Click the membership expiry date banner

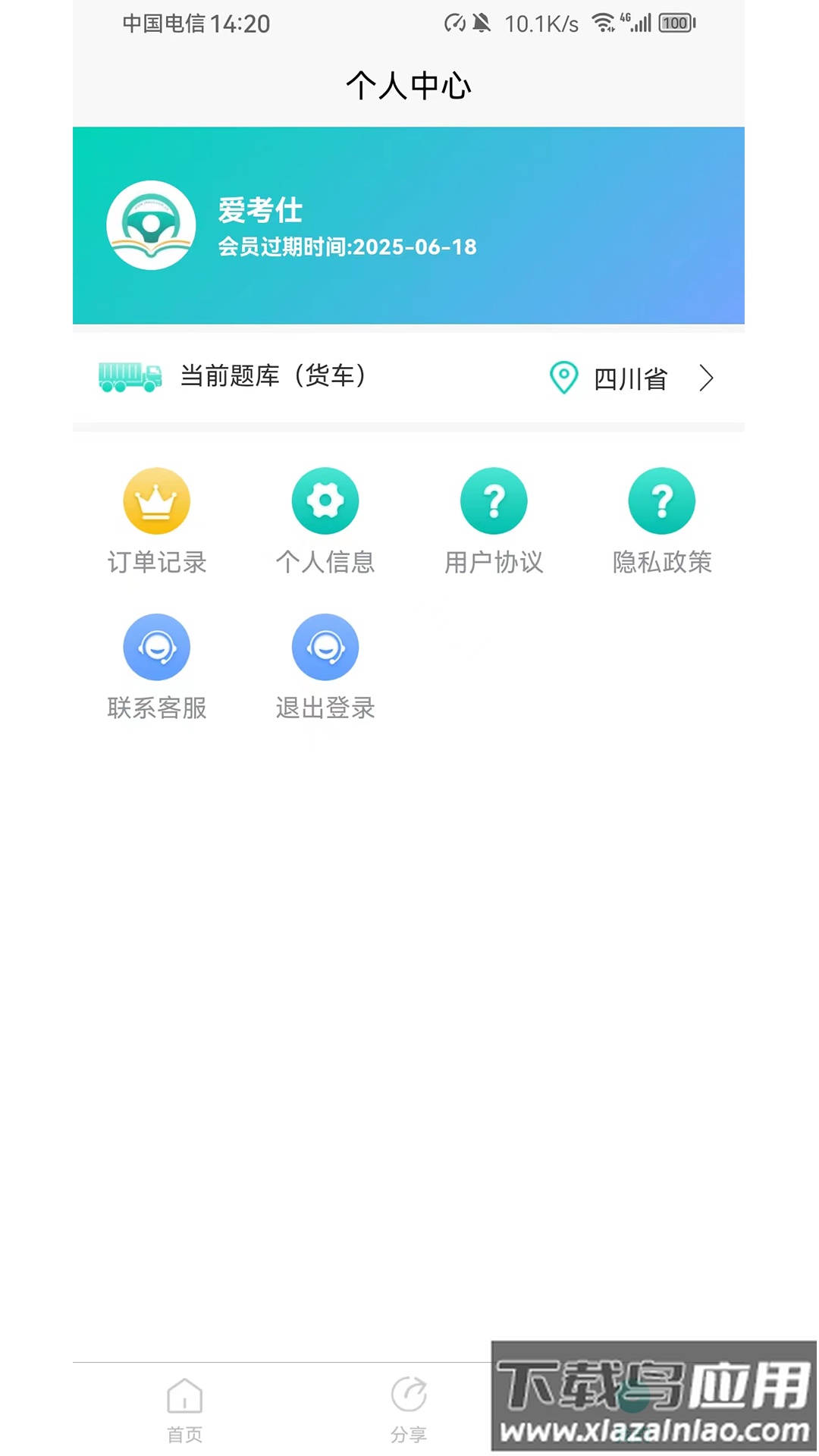347,246
